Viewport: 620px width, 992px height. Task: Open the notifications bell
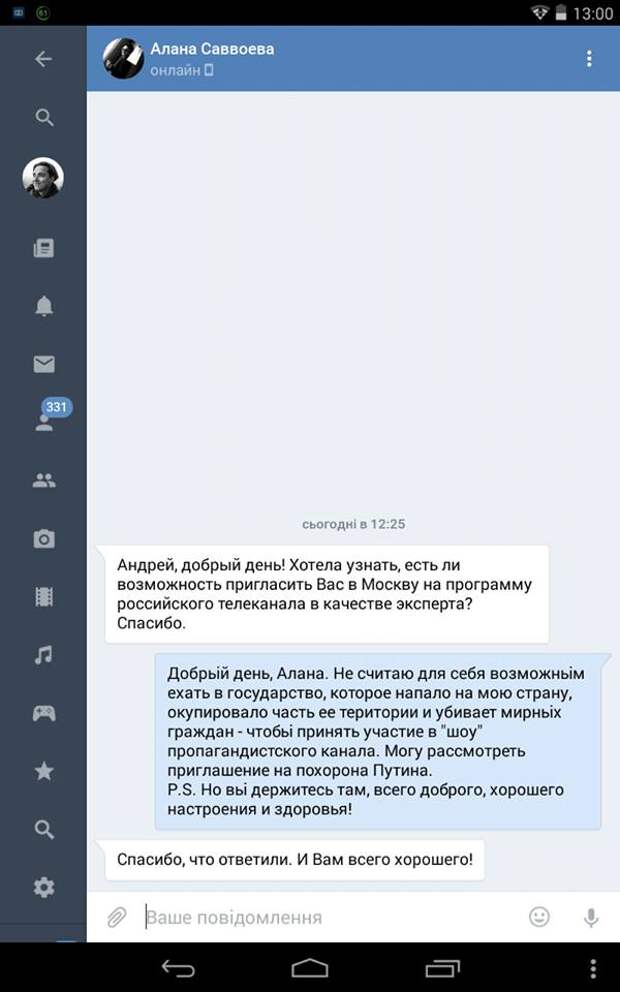[x=44, y=306]
